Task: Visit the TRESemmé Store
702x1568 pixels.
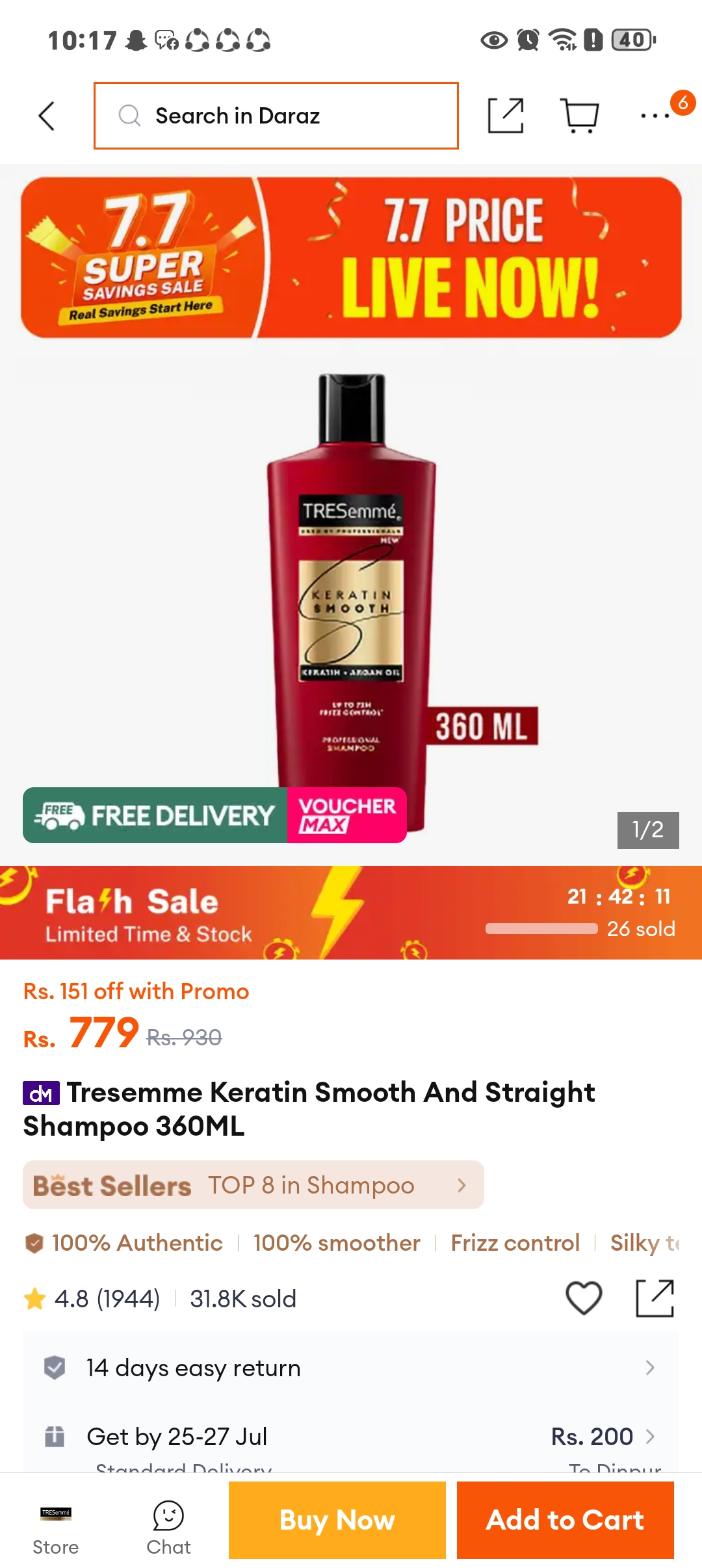Action: coord(56,1529)
